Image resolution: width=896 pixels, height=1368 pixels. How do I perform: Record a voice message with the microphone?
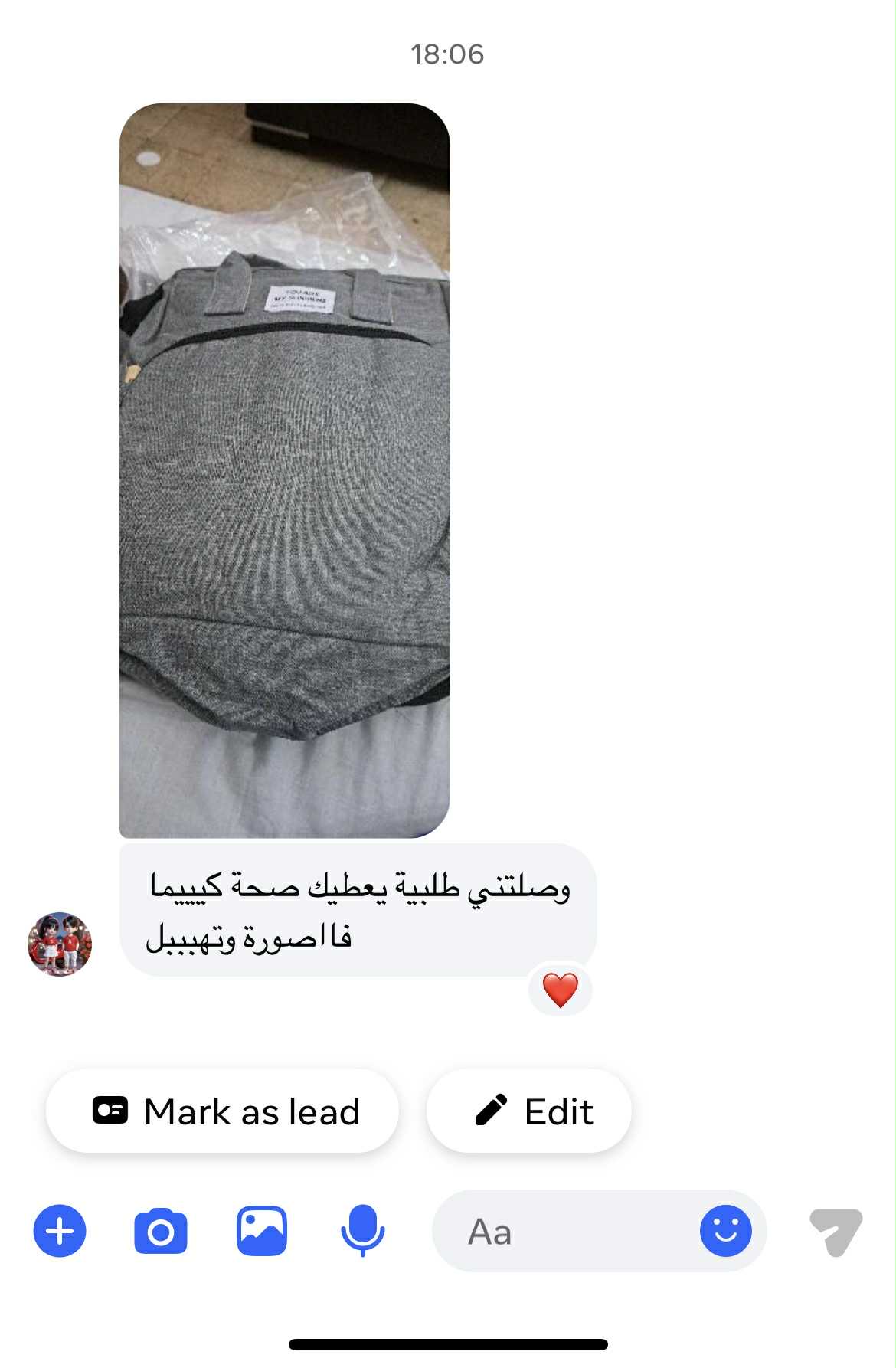[362, 1231]
